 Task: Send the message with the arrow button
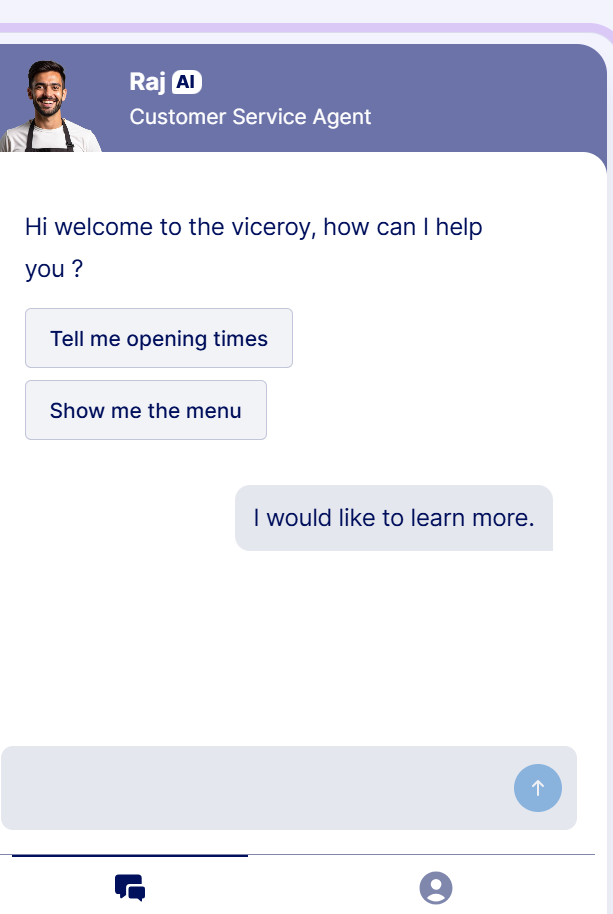pos(538,788)
